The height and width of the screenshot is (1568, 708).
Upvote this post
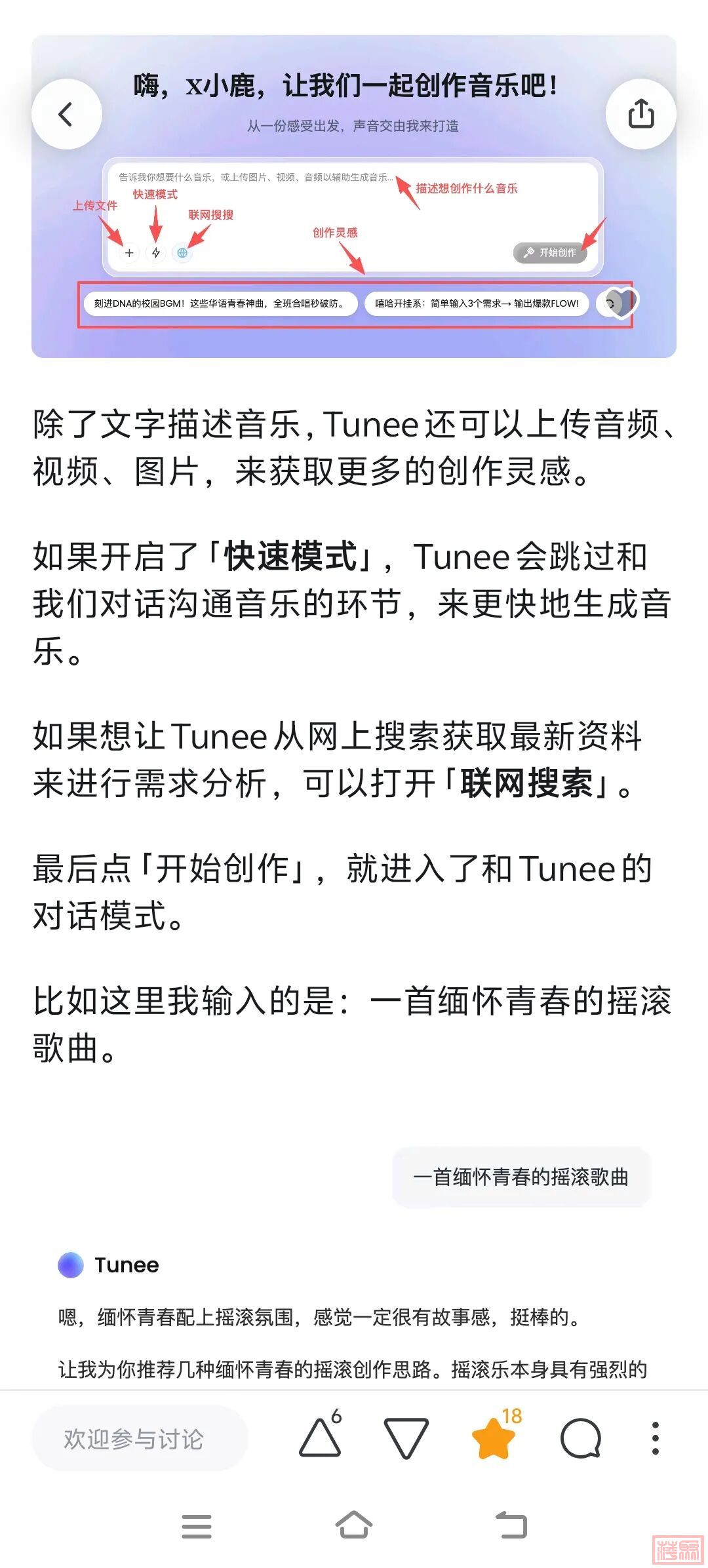tap(320, 1438)
